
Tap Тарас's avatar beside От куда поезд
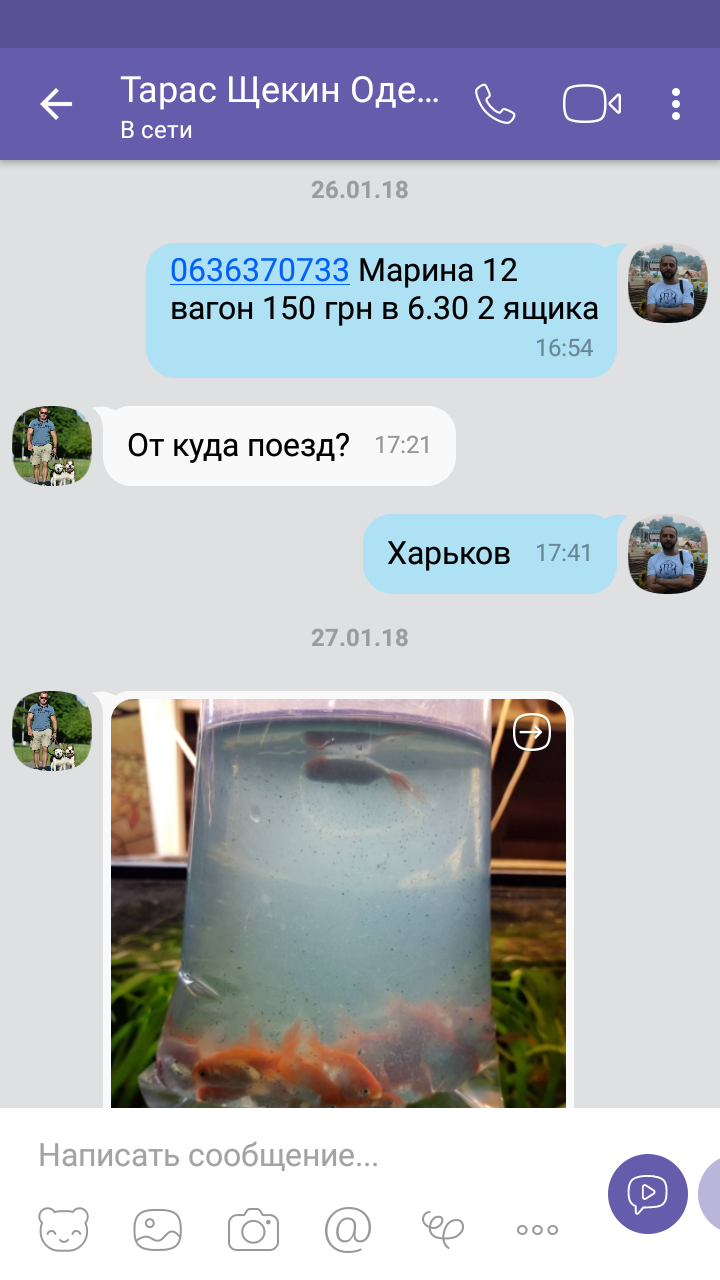pyautogui.click(x=52, y=446)
